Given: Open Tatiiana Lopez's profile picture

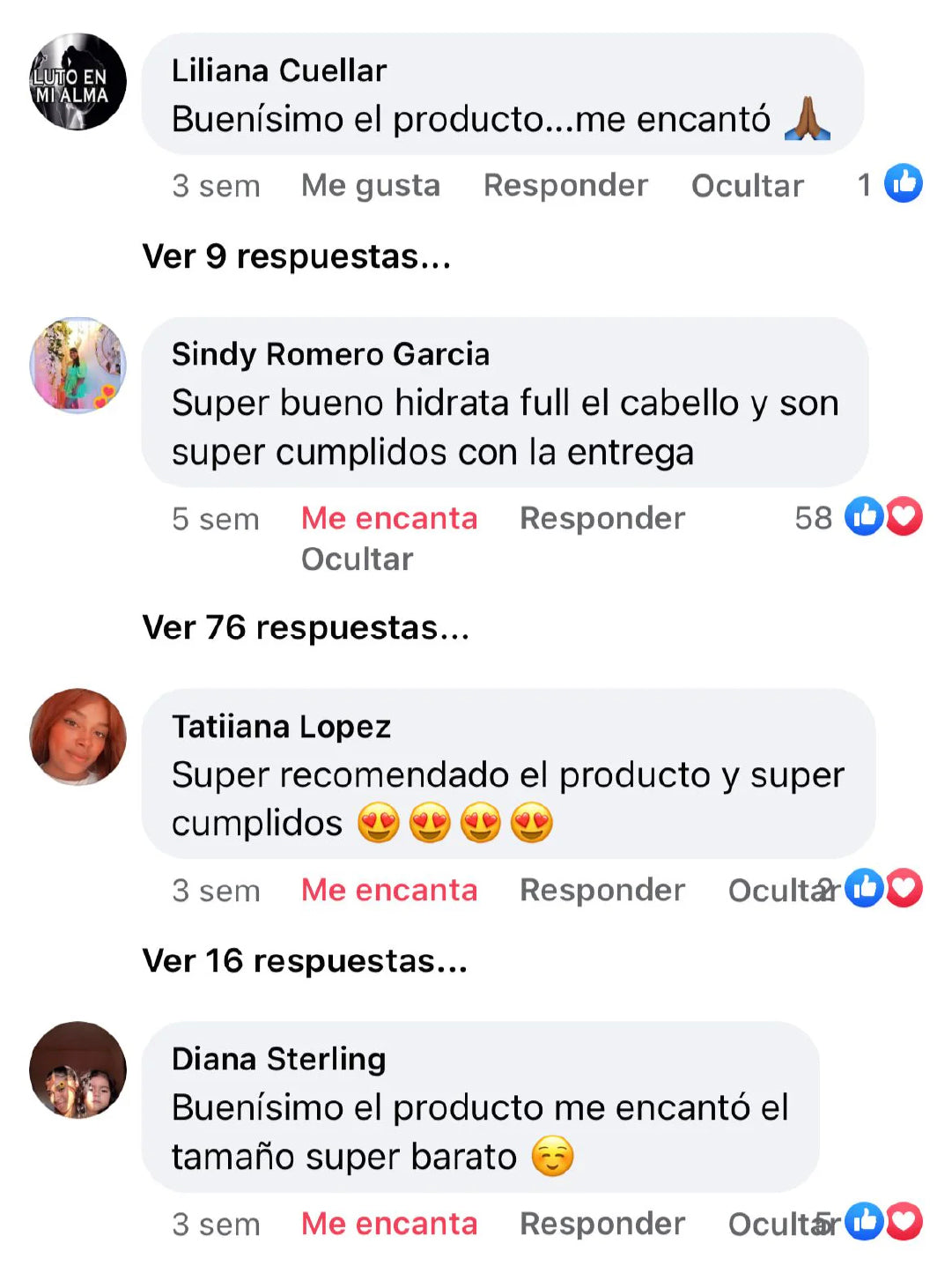Looking at the screenshot, I should pyautogui.click(x=77, y=736).
